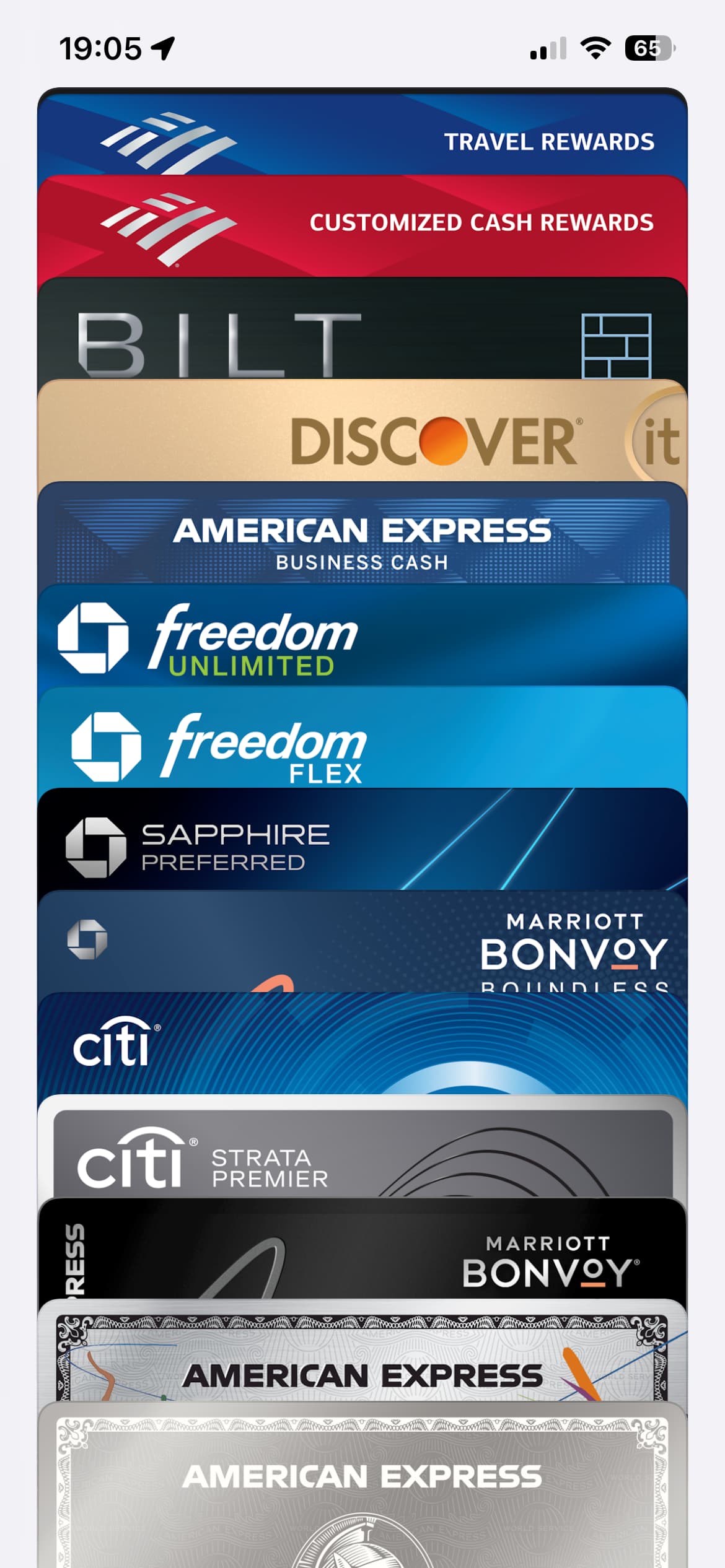Select the black Marriott Bonvoy Amex card
Screen dimensions: 725x1568
point(362,1251)
